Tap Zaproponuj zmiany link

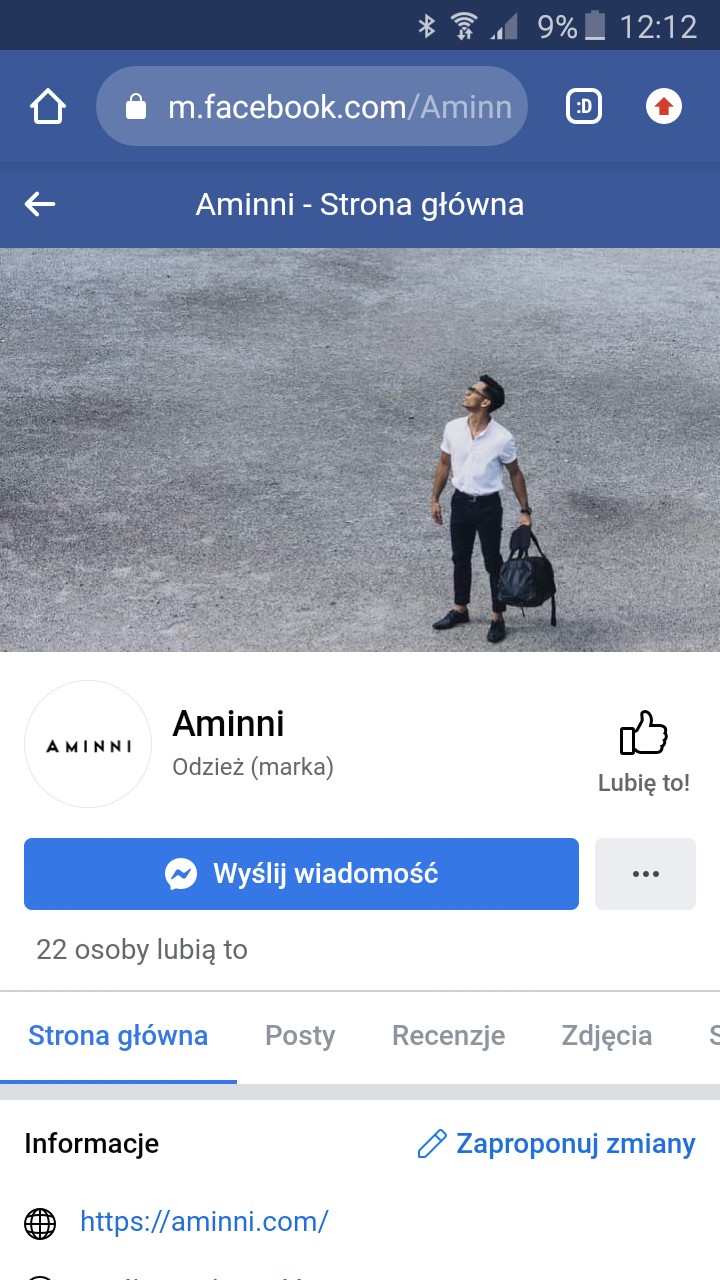pyautogui.click(x=556, y=1144)
